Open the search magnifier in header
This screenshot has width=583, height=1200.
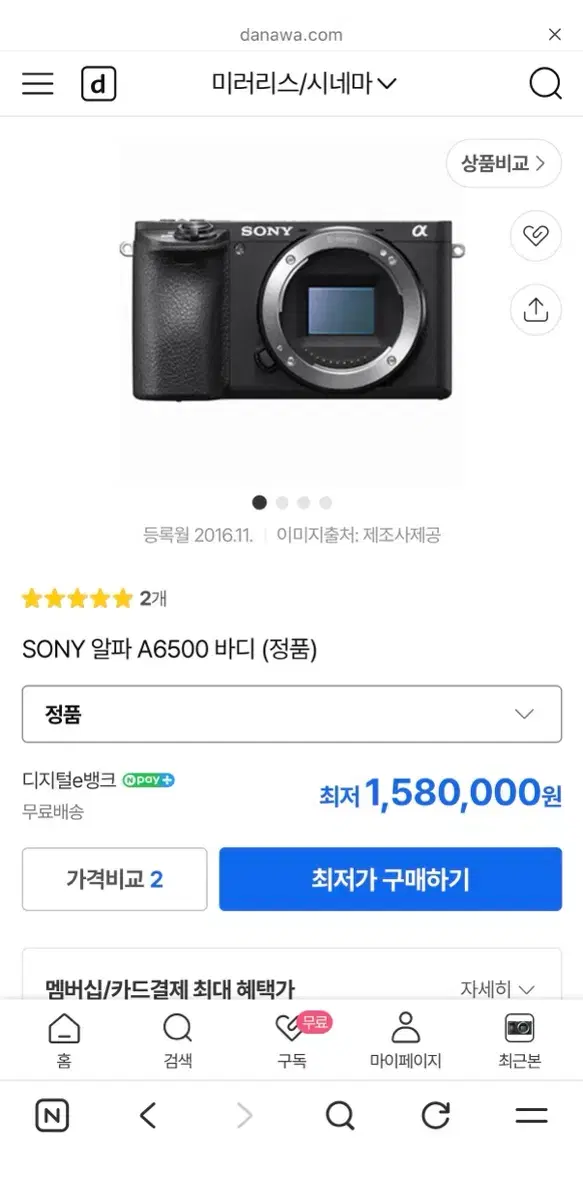(545, 84)
